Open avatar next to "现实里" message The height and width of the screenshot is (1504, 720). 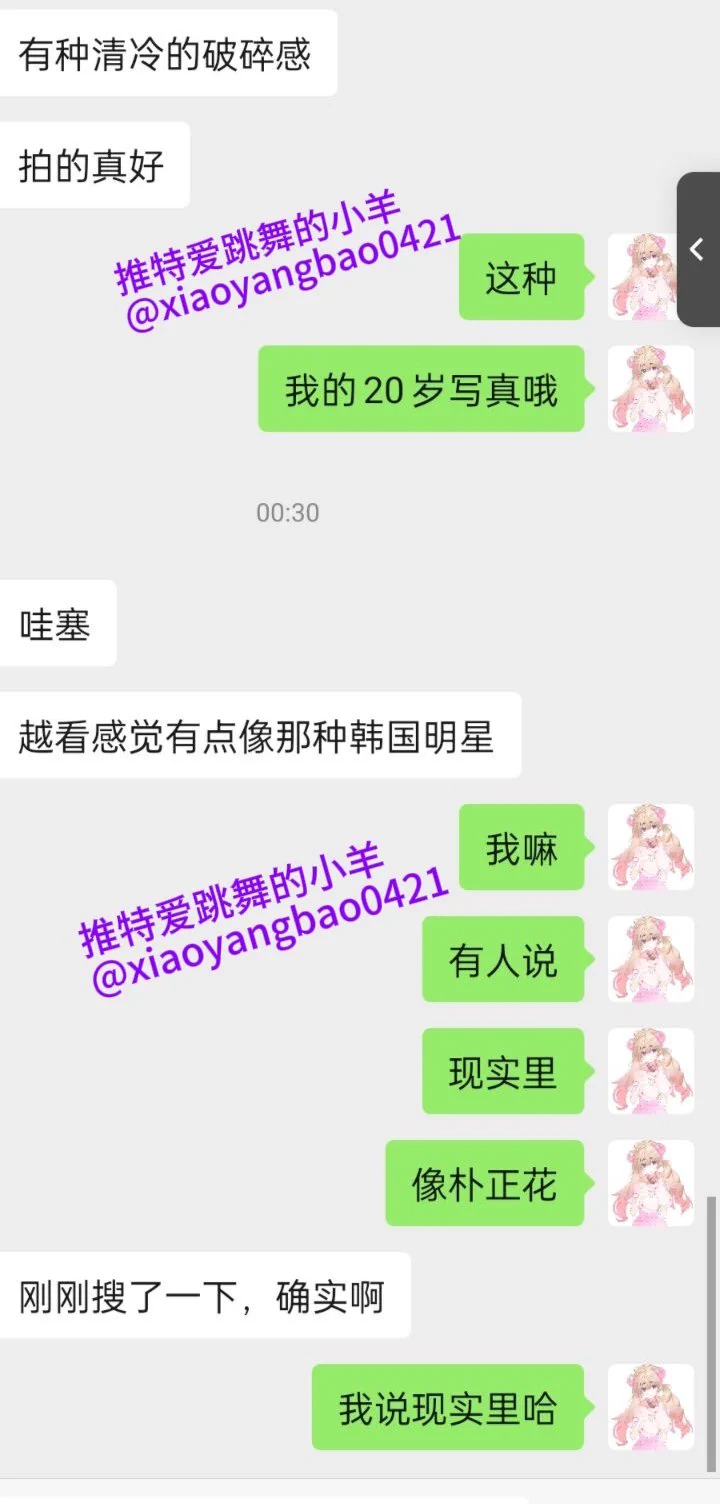coord(650,1071)
